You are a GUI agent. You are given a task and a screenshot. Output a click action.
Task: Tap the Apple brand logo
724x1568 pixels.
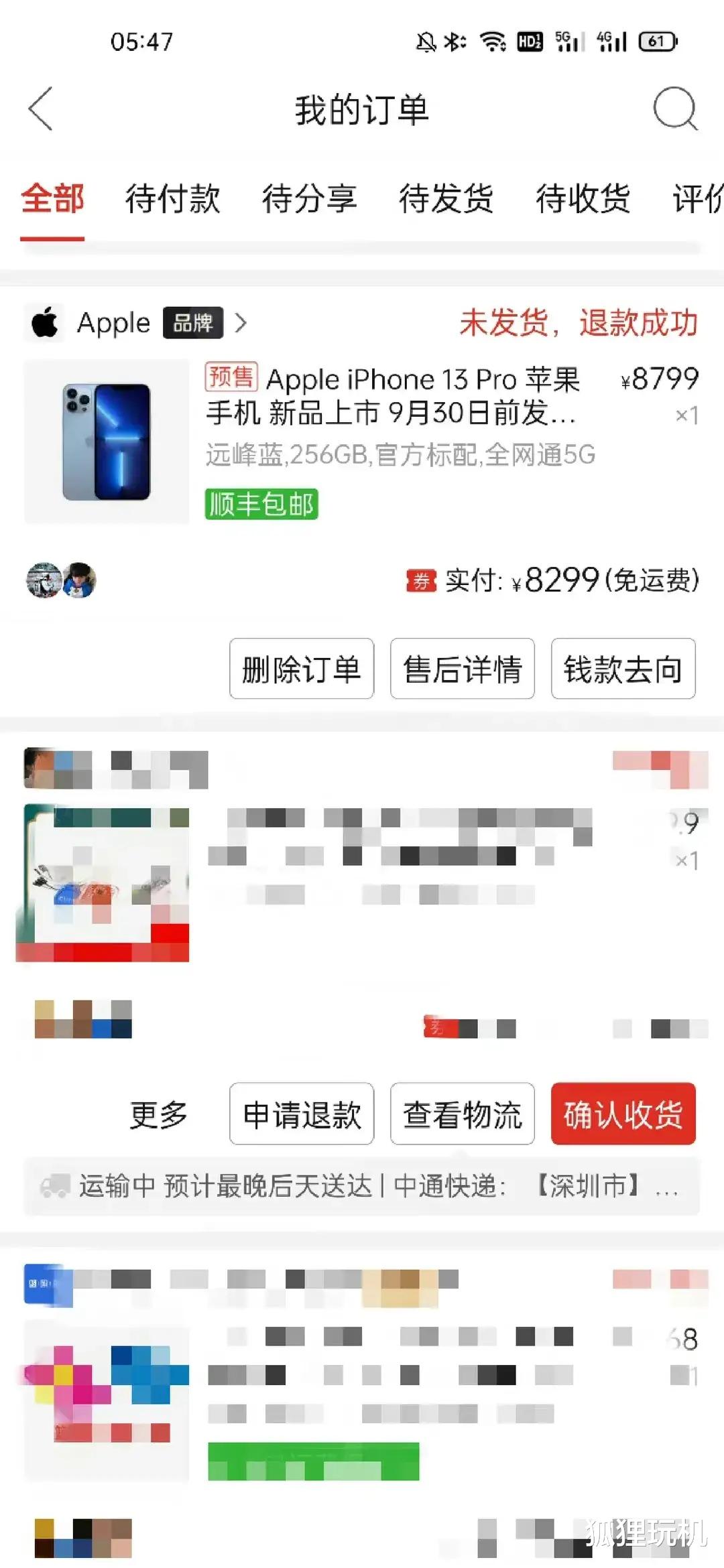pos(44,323)
